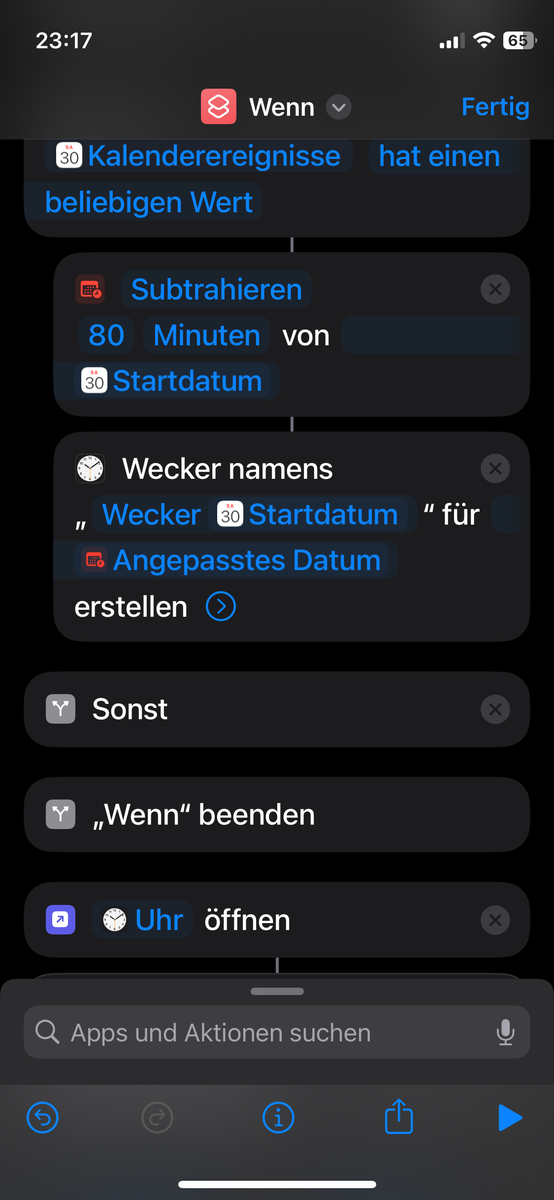Change the Minuten unit
Viewport: 554px width, 1200px height.
coord(207,335)
